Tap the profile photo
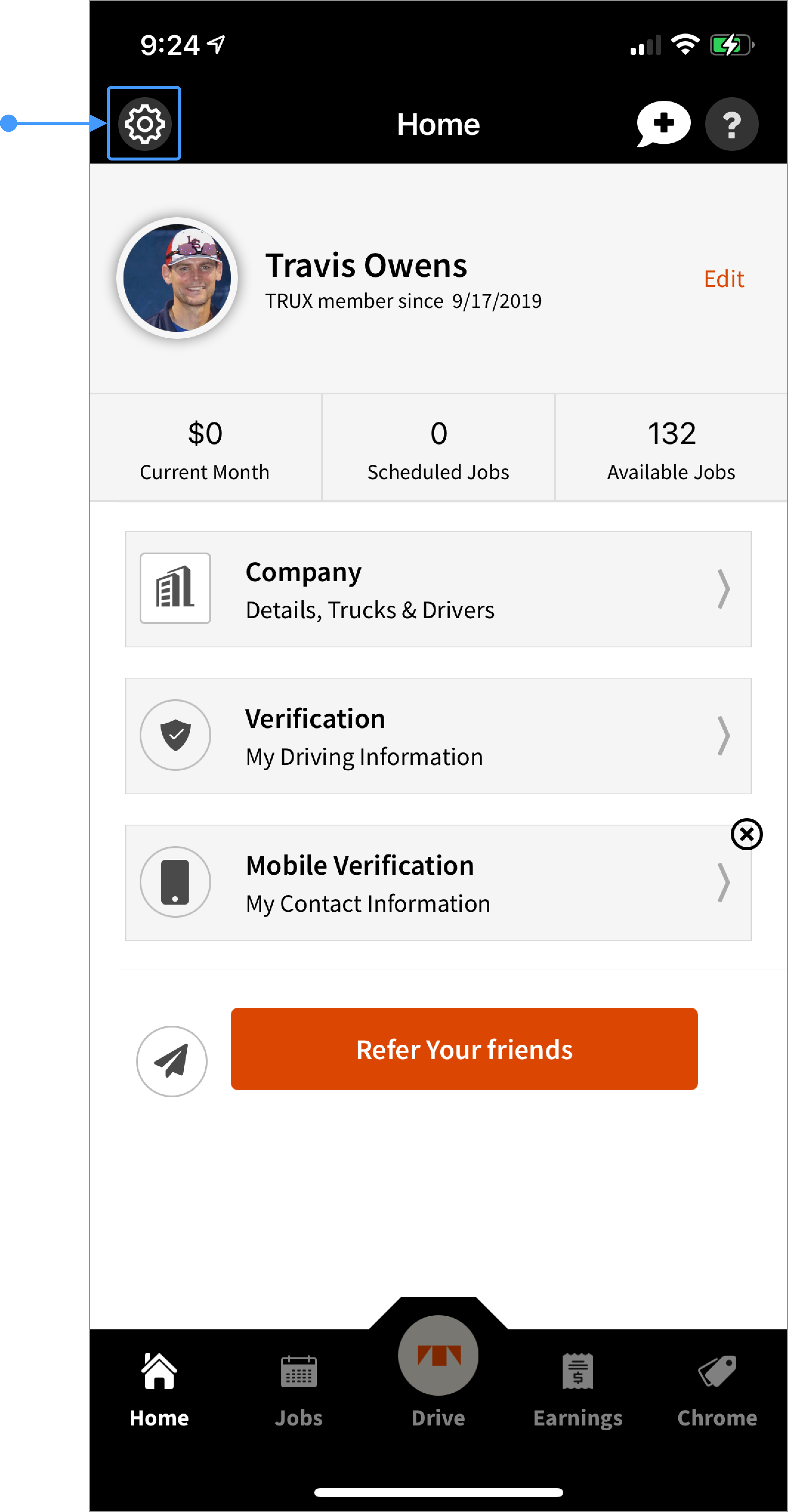The width and height of the screenshot is (803, 1512). 177,278
